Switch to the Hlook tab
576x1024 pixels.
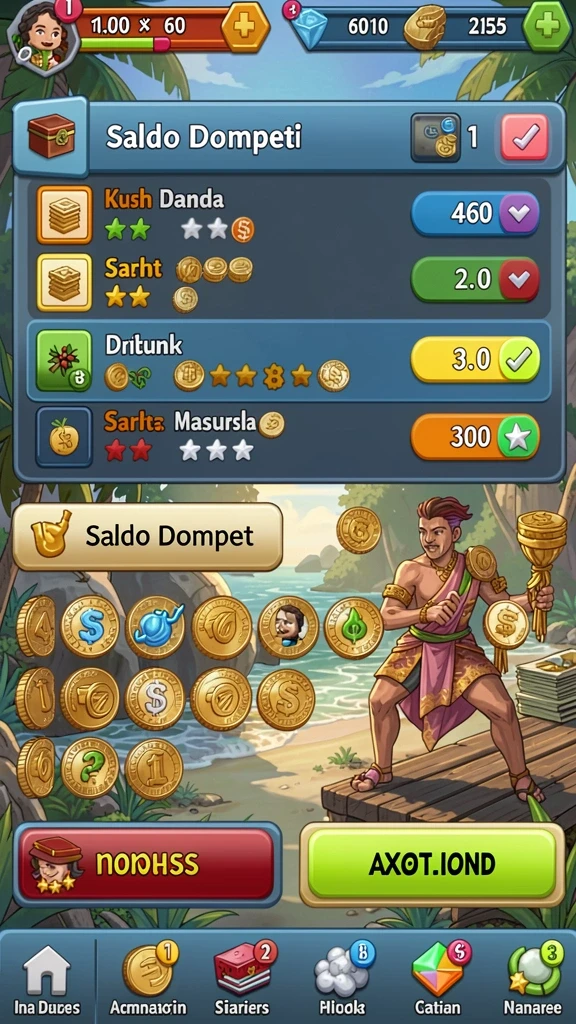(342, 980)
